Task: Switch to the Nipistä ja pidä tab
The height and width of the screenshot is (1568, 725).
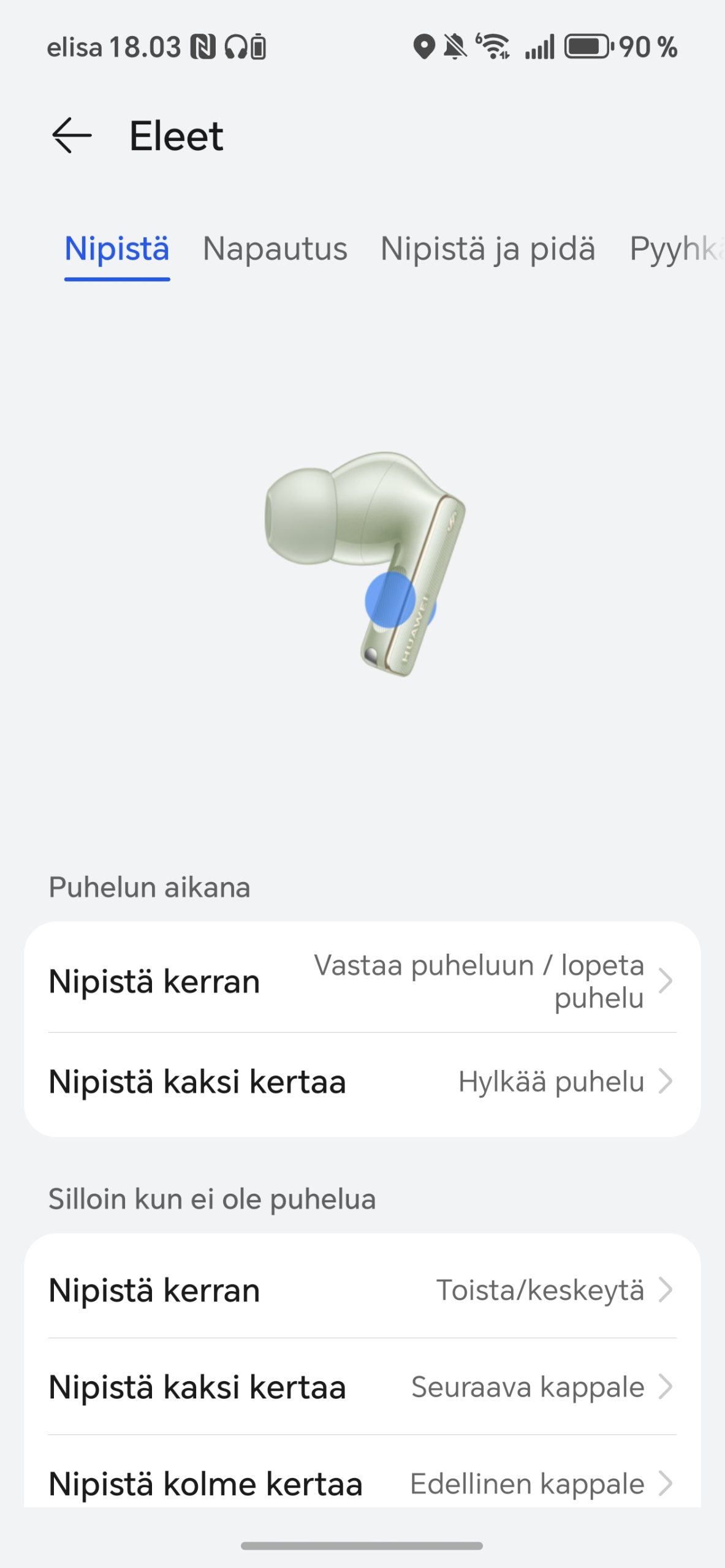Action: click(x=488, y=249)
